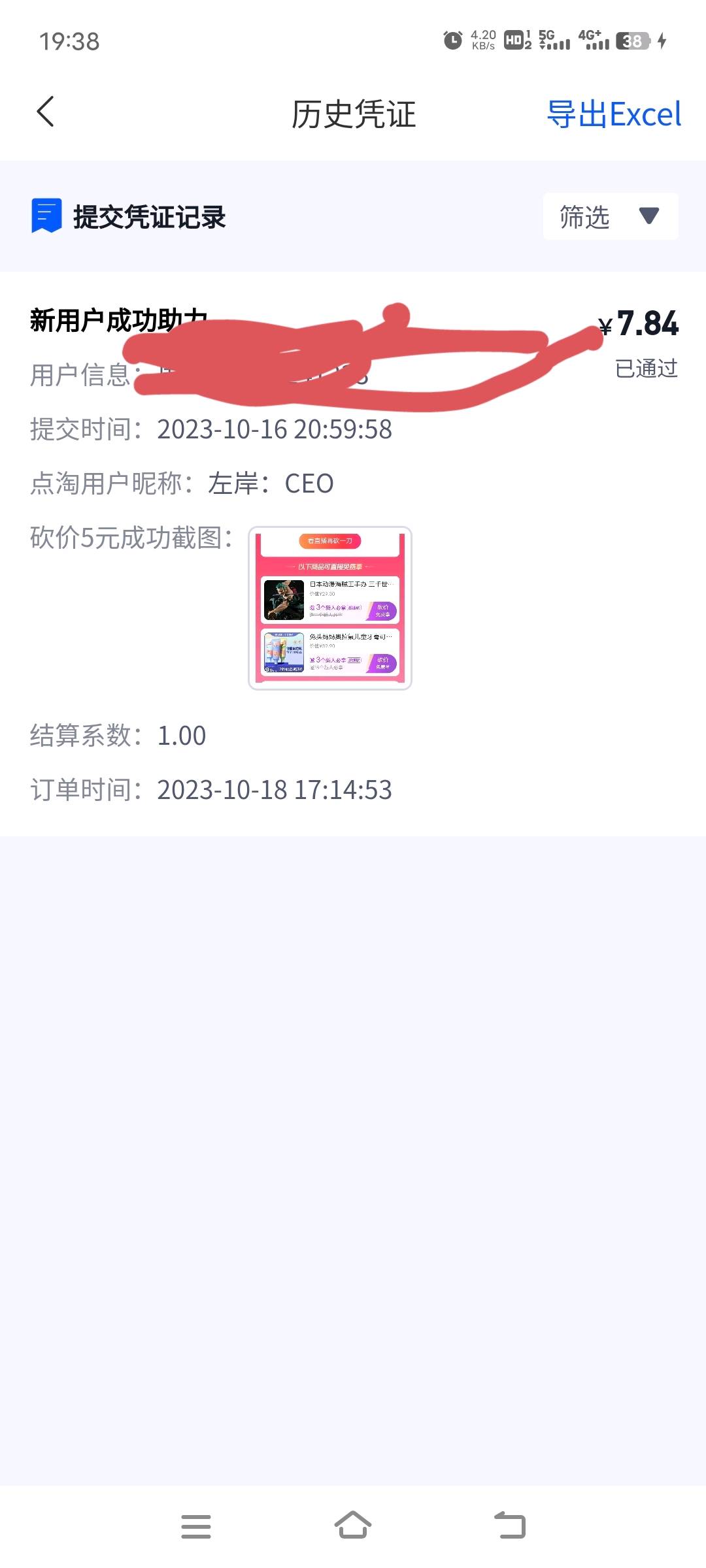
Task: Go back using the top-left arrow
Action: [46, 112]
